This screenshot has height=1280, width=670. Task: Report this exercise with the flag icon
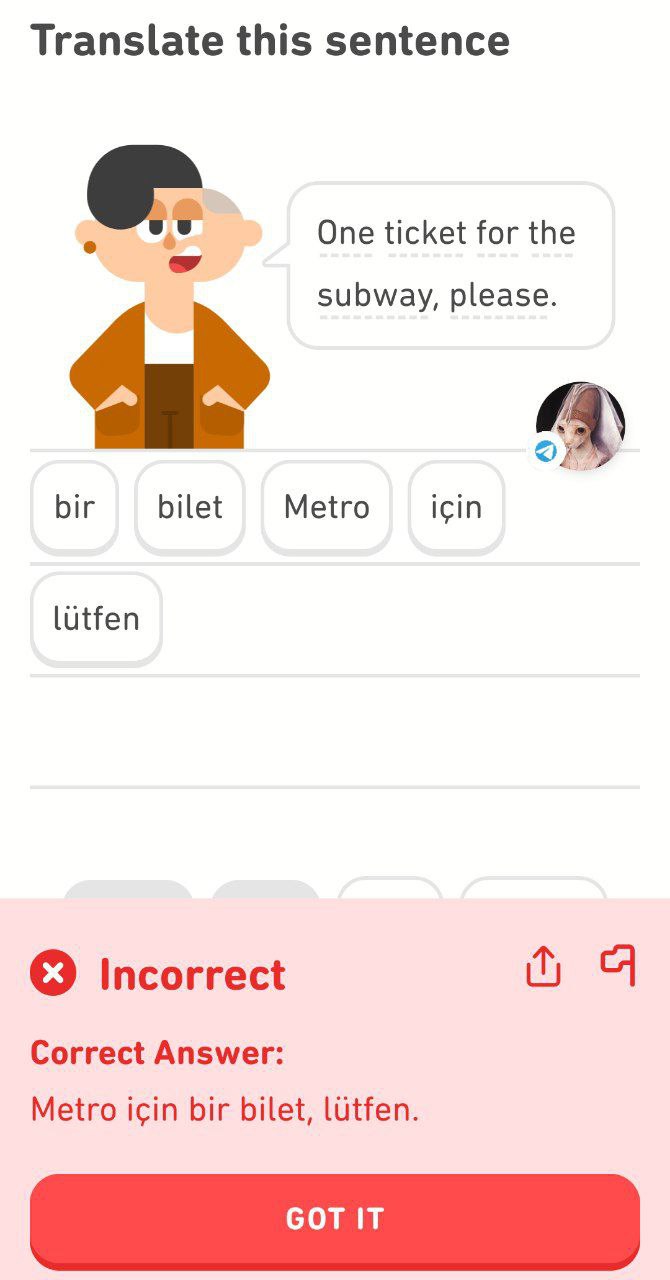(x=618, y=965)
